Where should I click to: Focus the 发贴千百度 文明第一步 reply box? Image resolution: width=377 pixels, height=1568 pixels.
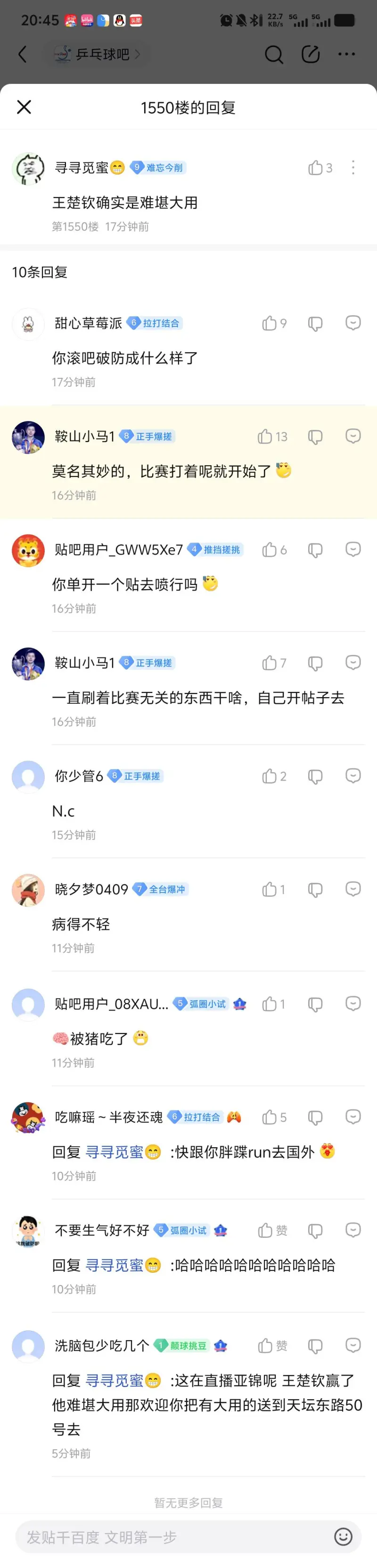pos(170,1537)
